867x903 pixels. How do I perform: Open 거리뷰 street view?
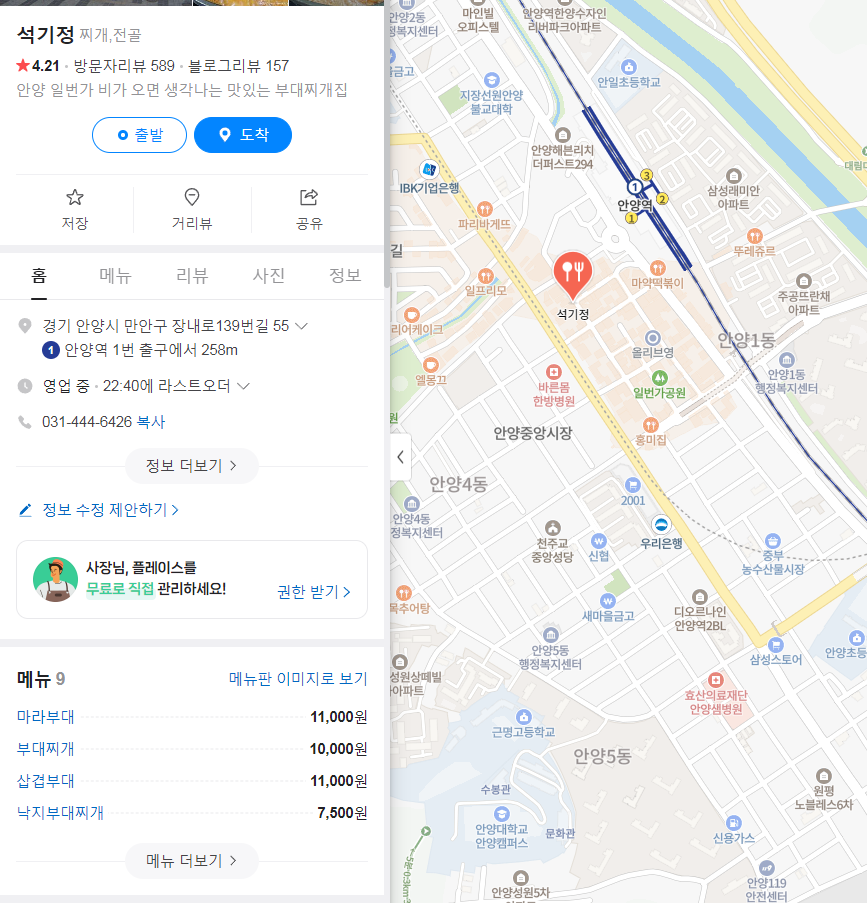192,209
